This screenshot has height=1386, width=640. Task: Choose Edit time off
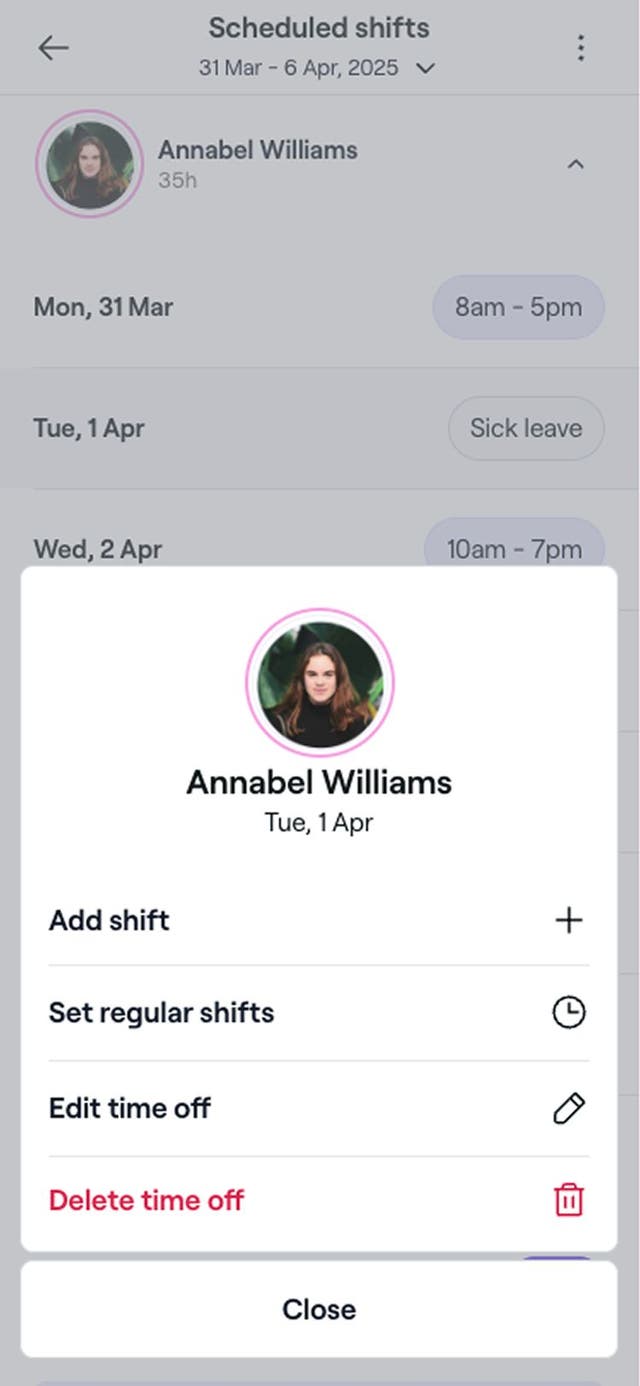click(318, 1108)
